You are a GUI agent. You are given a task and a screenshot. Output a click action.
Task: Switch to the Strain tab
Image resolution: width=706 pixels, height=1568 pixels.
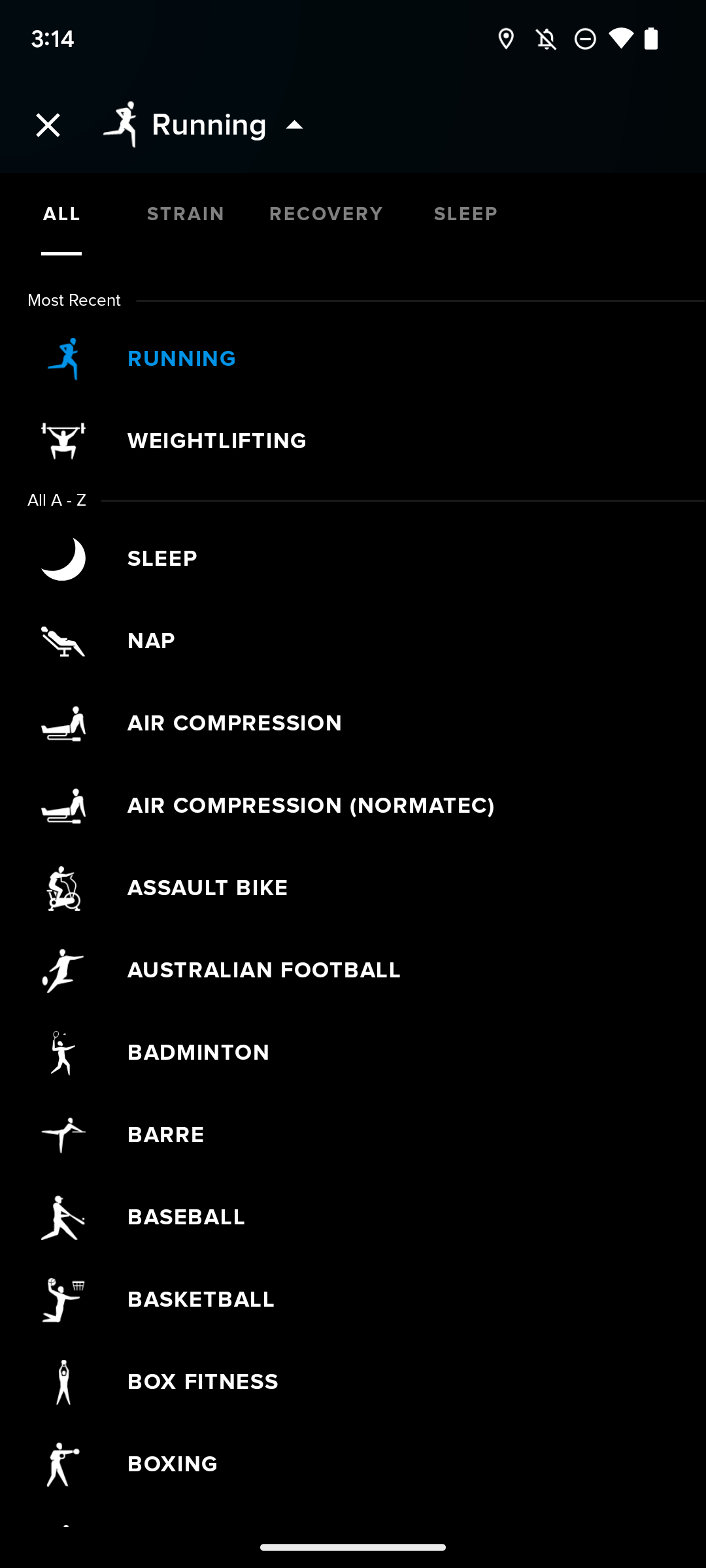[186, 214]
